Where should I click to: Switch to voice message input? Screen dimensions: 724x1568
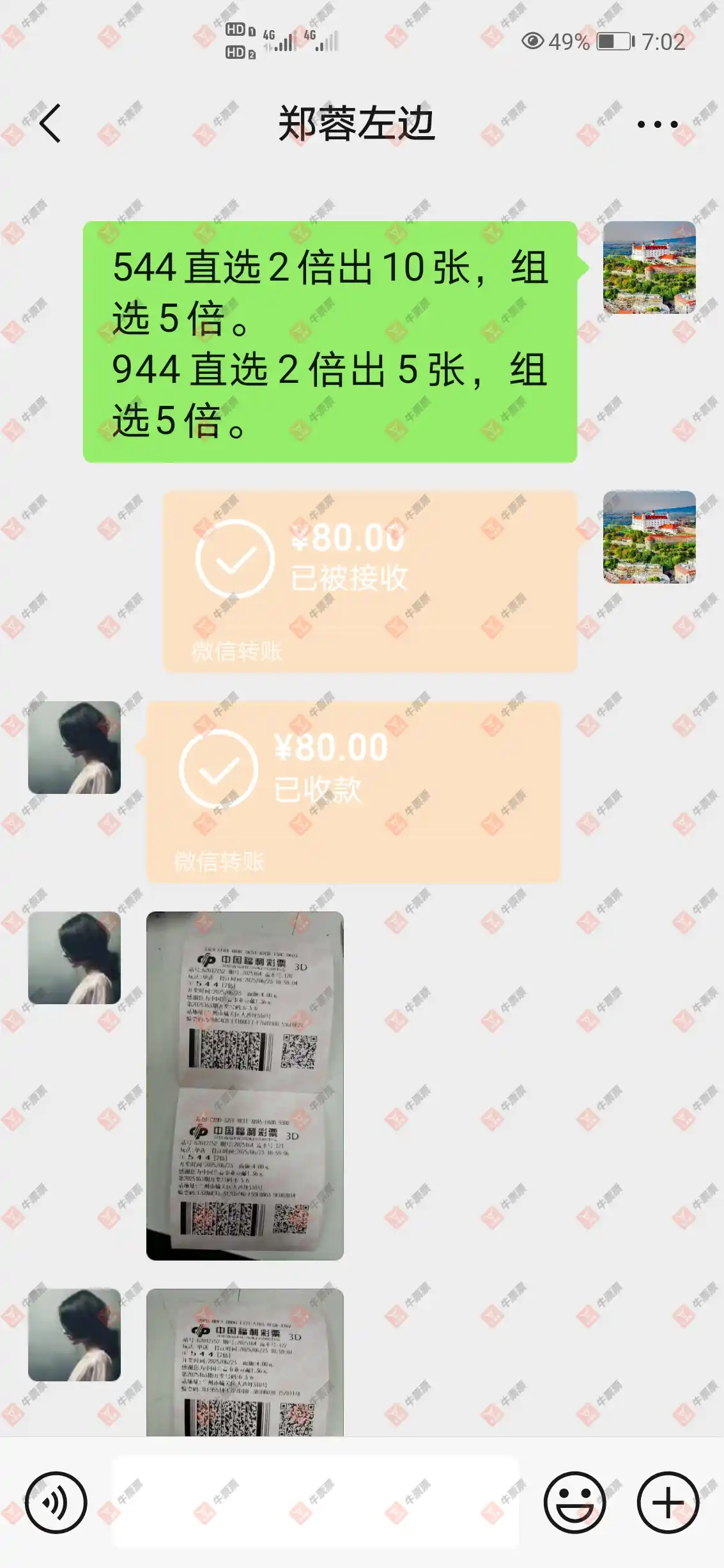[56, 1502]
